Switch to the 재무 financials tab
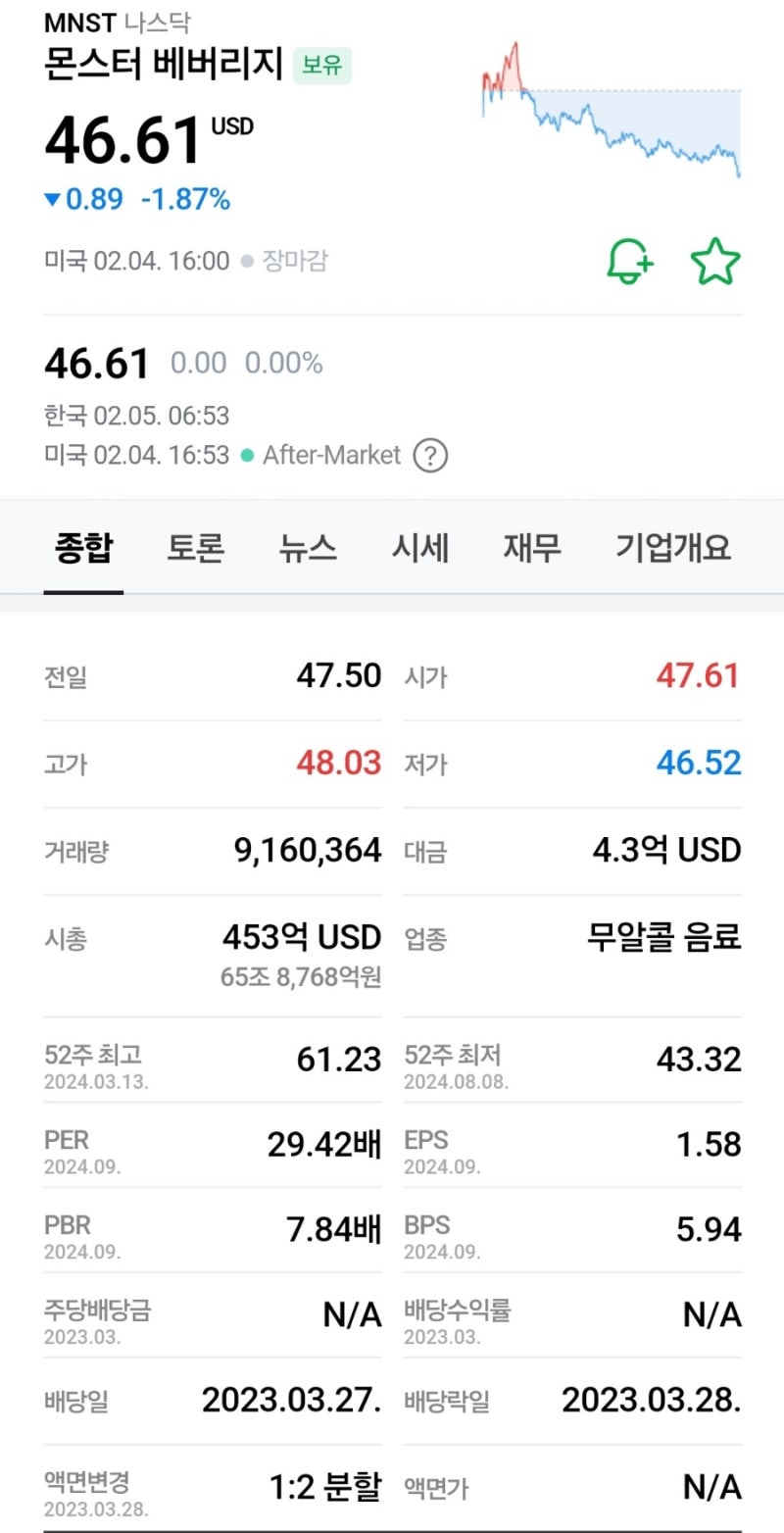Viewport: 784px width, 1533px height. coord(532,548)
